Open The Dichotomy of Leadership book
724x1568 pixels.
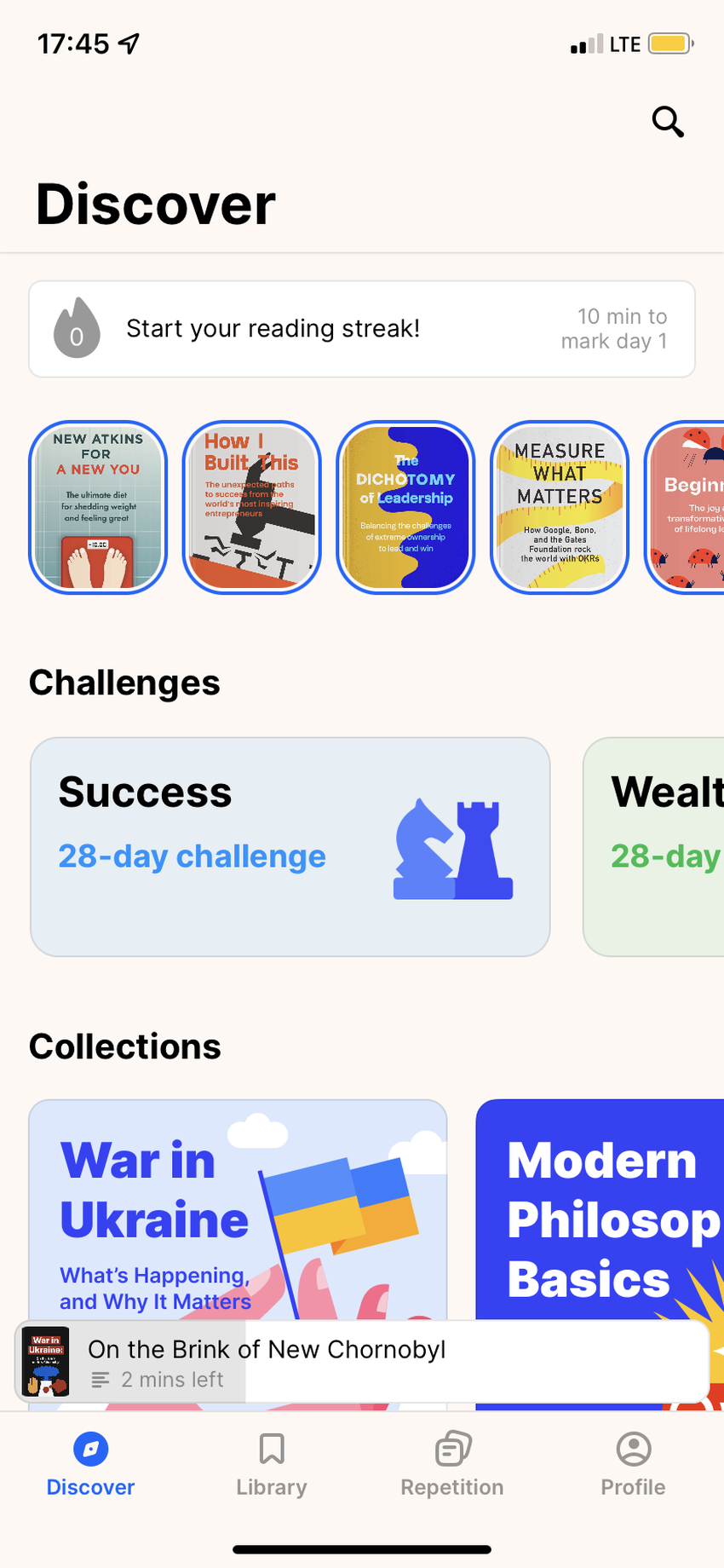click(x=406, y=508)
